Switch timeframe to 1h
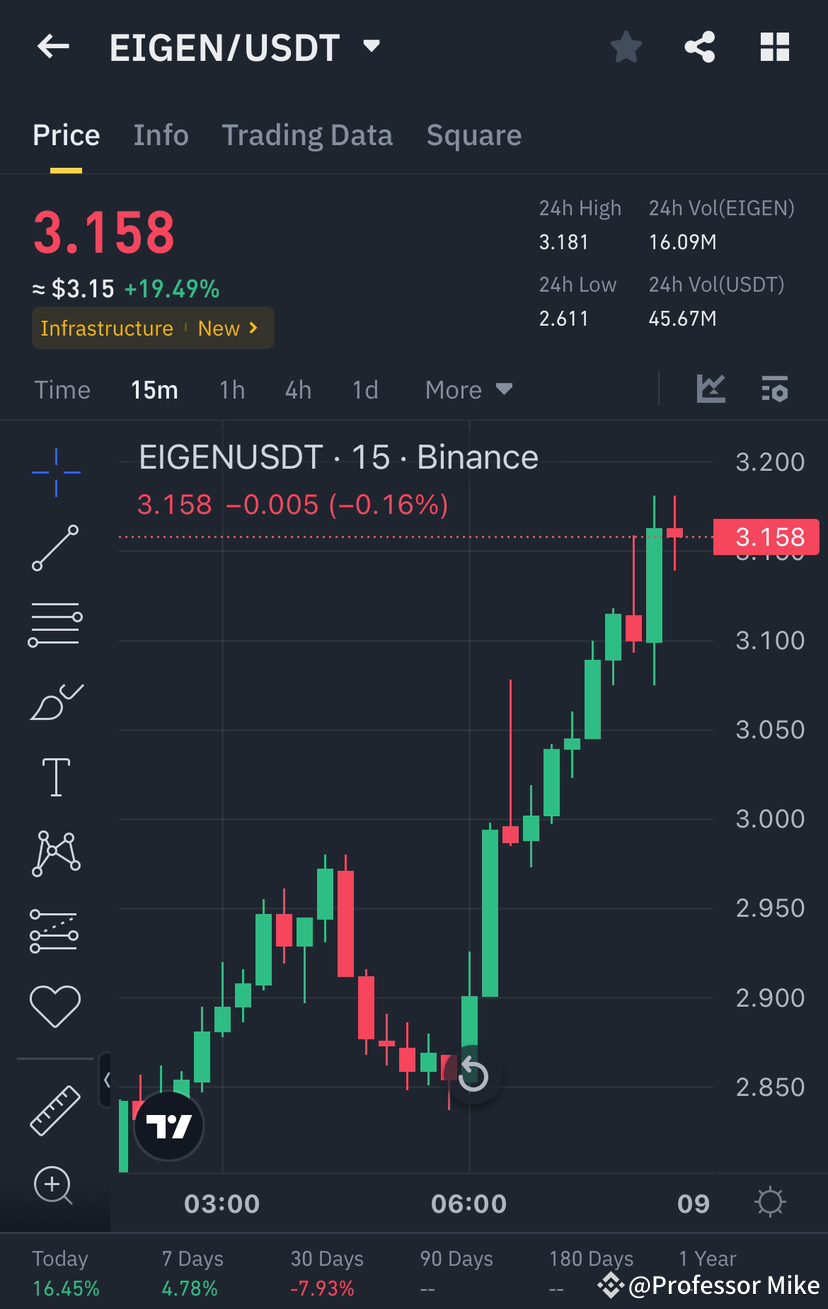This screenshot has width=828, height=1309. click(x=232, y=389)
